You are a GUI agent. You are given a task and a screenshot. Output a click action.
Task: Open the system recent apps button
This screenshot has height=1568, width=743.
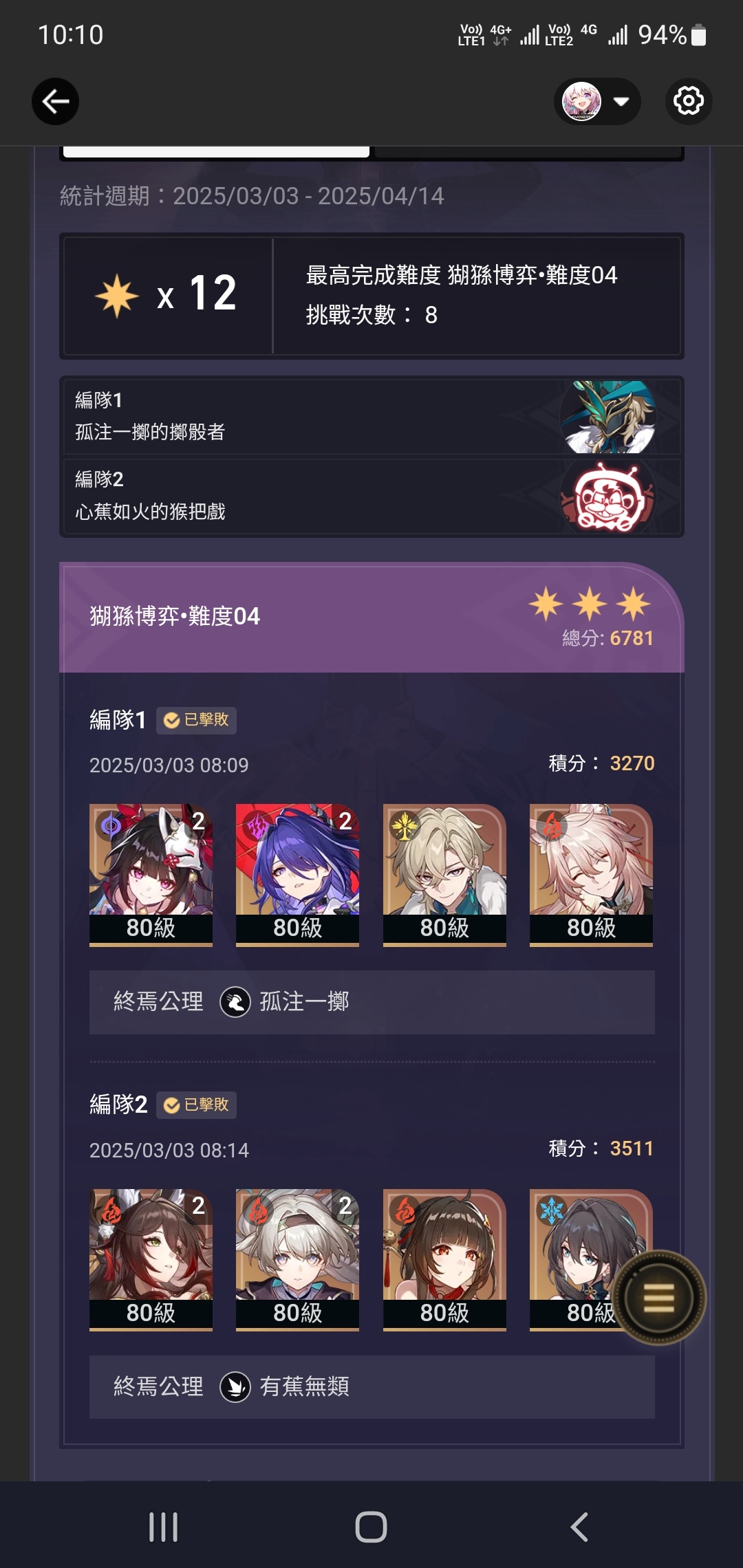click(164, 1527)
